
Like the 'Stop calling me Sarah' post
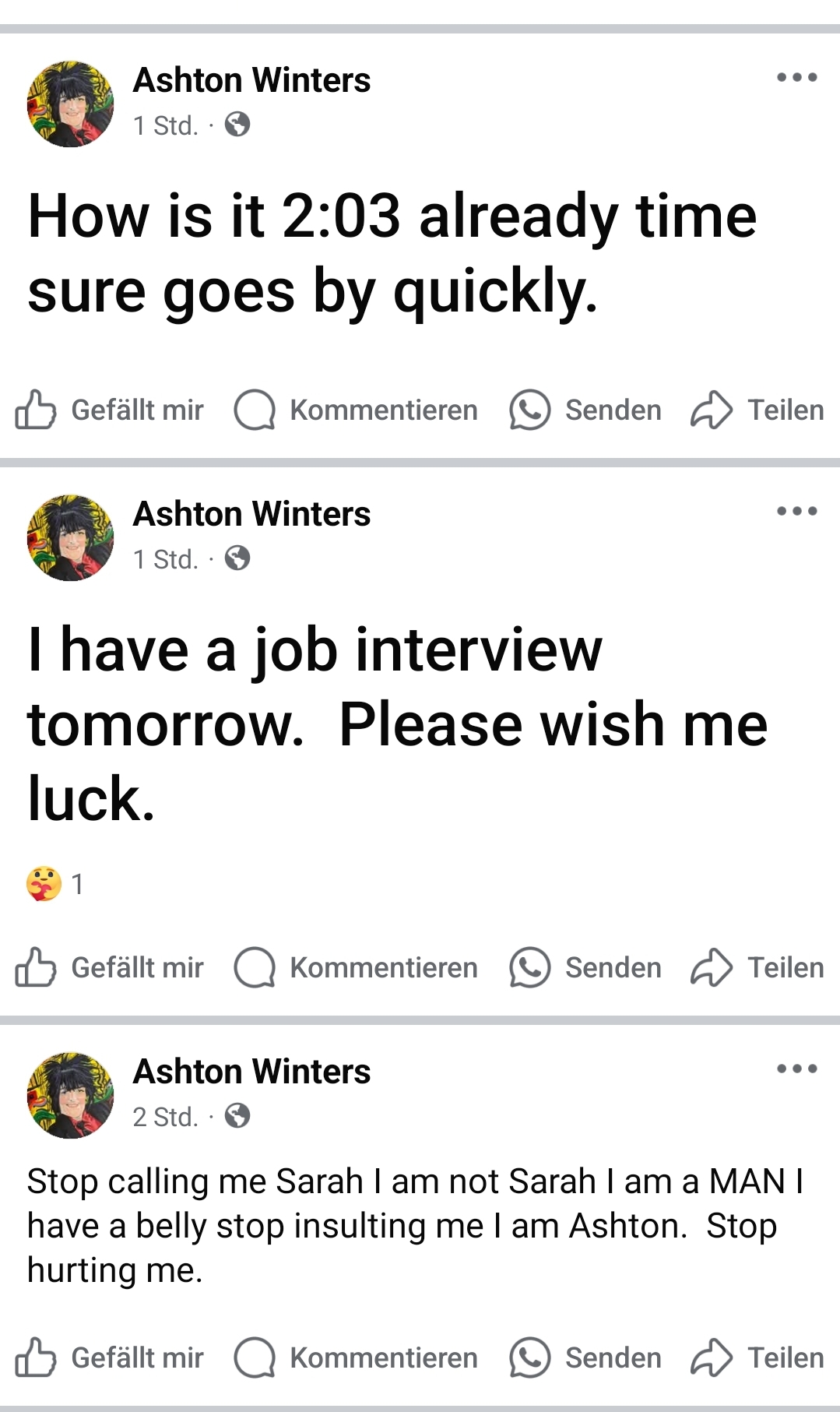click(x=110, y=1357)
